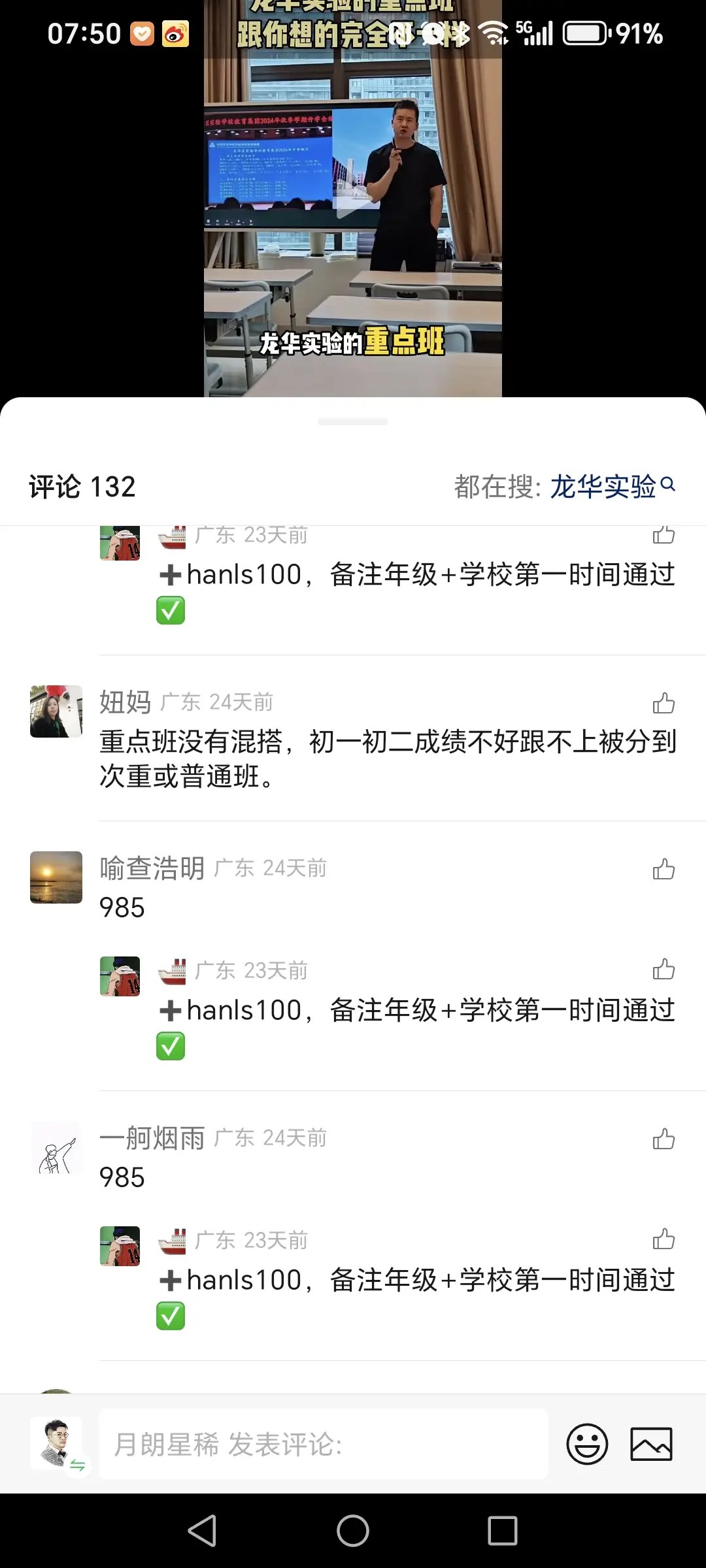This screenshot has width=706, height=1568.
Task: Open 喻查浩明's sunset avatar
Action: pos(56,877)
